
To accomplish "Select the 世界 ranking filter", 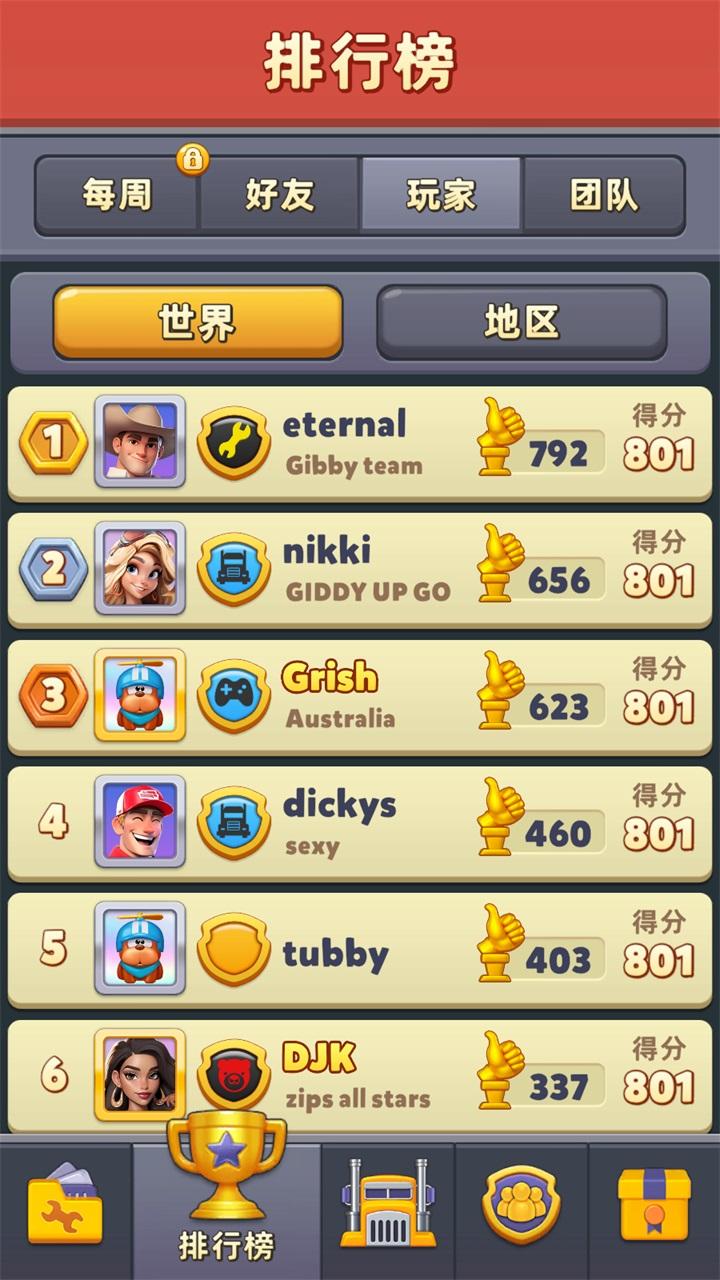I will pos(198,322).
